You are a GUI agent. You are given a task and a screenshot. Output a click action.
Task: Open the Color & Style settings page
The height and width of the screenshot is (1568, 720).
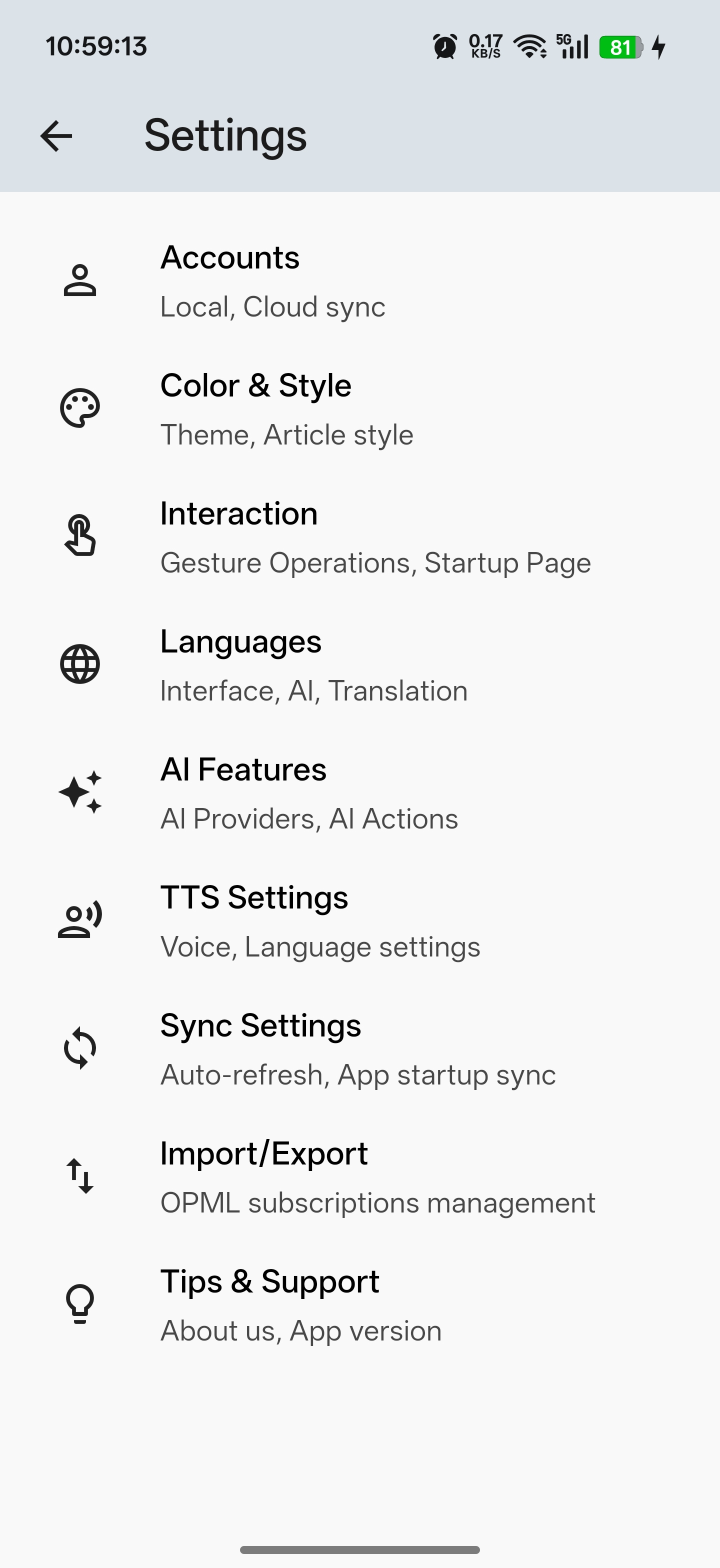(359, 408)
